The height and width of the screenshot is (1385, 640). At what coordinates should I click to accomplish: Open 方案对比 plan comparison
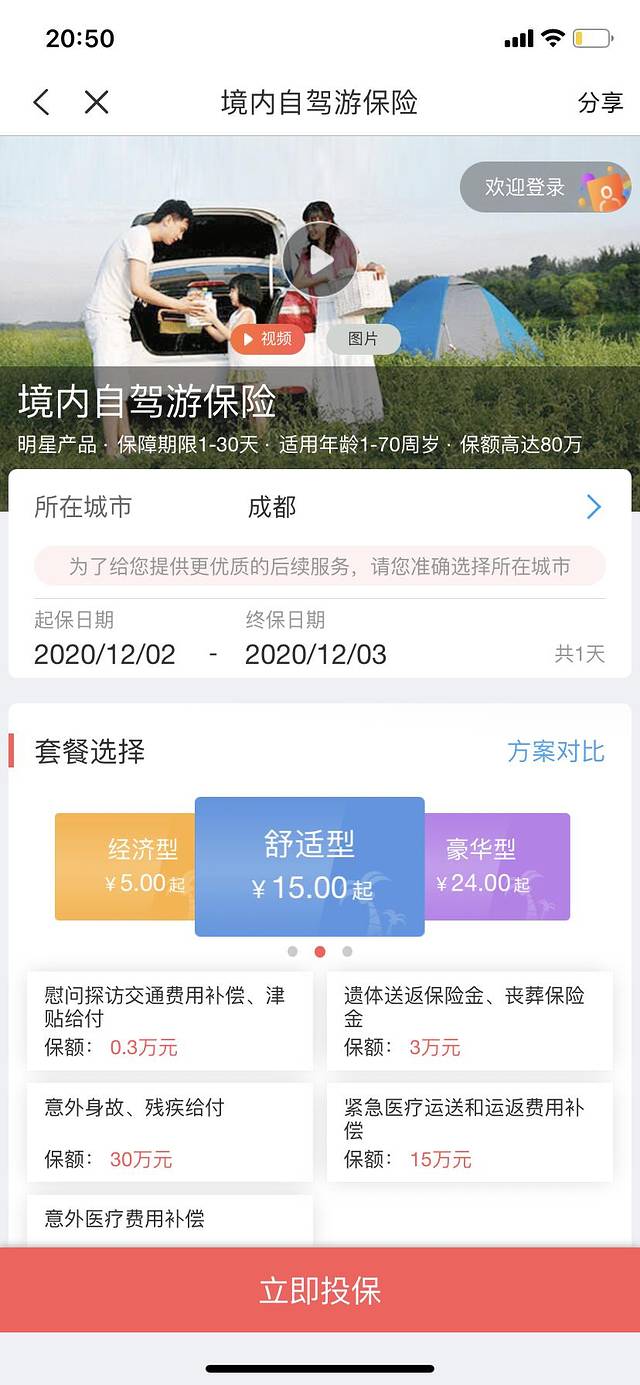(556, 752)
